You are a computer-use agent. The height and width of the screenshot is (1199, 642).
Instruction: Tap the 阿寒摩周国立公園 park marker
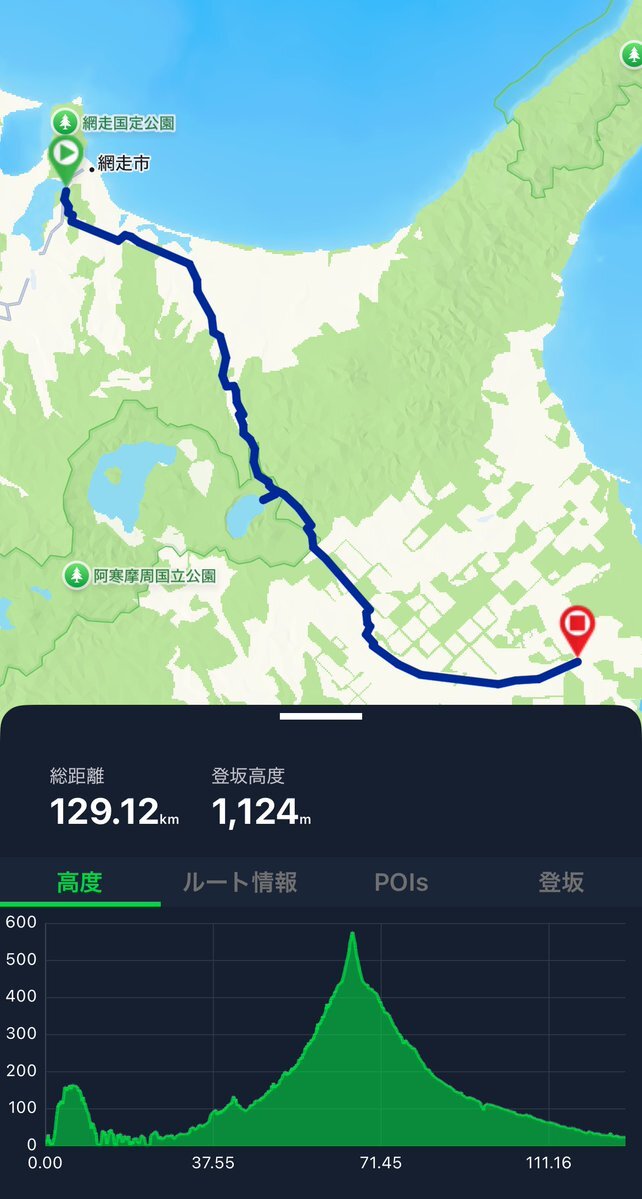pos(76,575)
